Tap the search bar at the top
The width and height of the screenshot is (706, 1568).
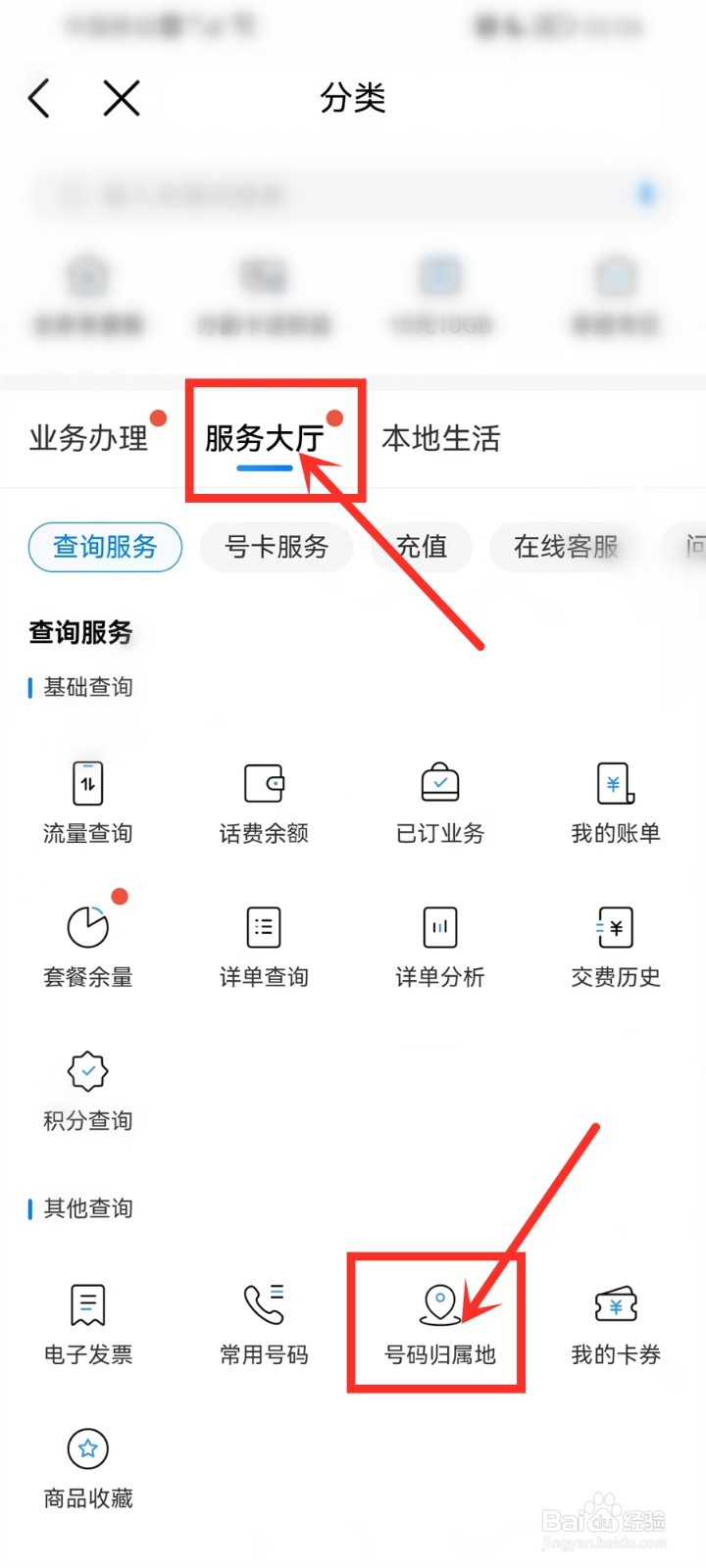pyautogui.click(x=353, y=195)
